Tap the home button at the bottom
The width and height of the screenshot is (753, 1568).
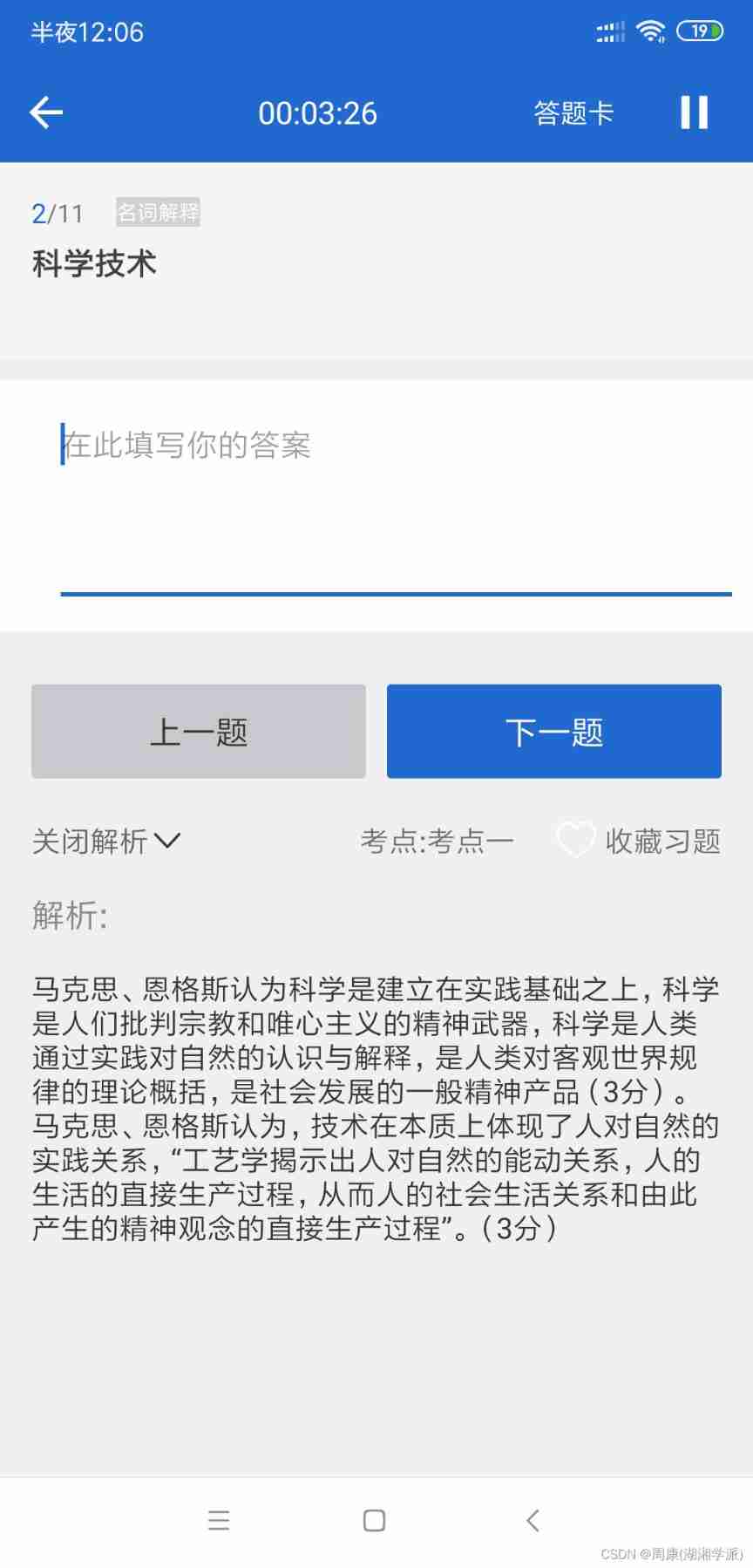(x=373, y=1520)
